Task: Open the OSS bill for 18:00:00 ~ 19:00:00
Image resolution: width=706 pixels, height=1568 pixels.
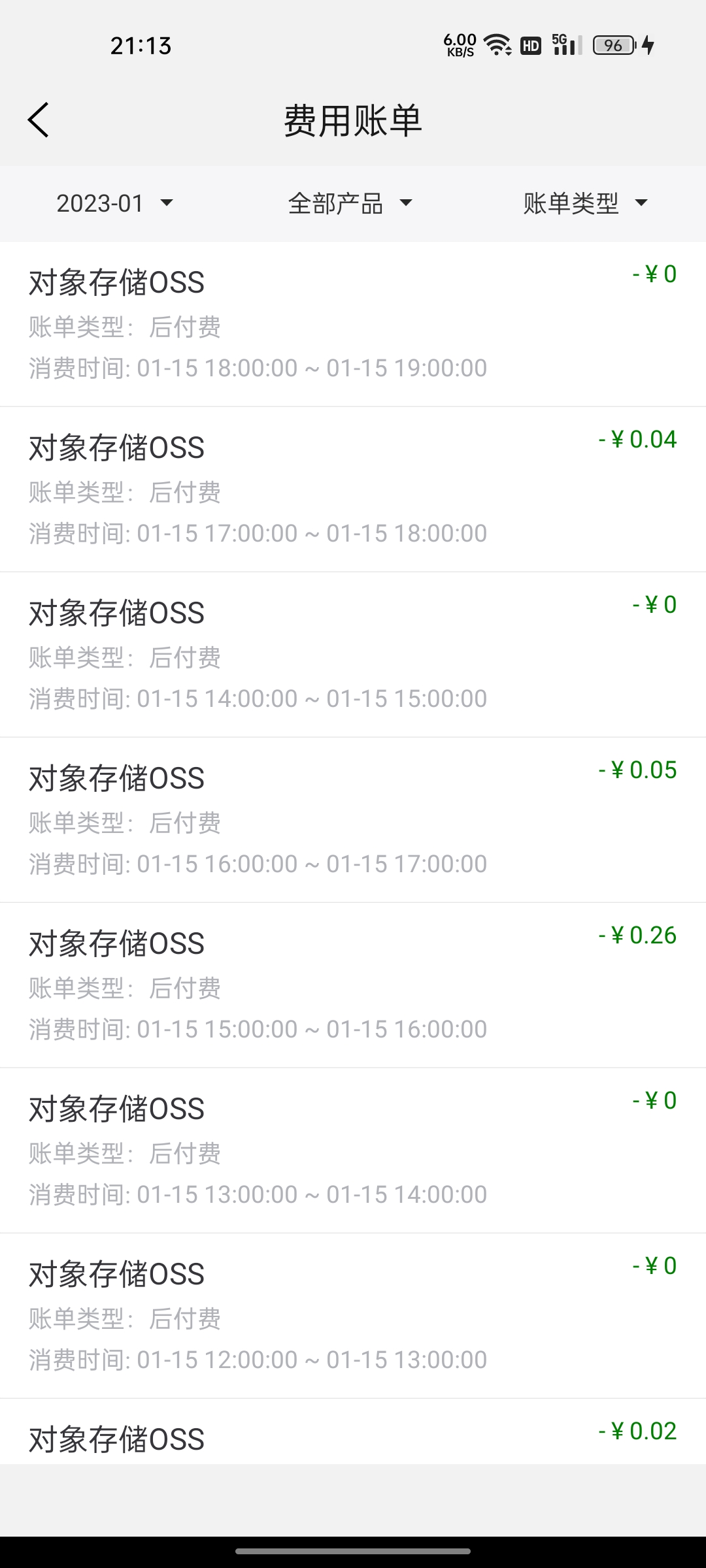Action: click(353, 325)
